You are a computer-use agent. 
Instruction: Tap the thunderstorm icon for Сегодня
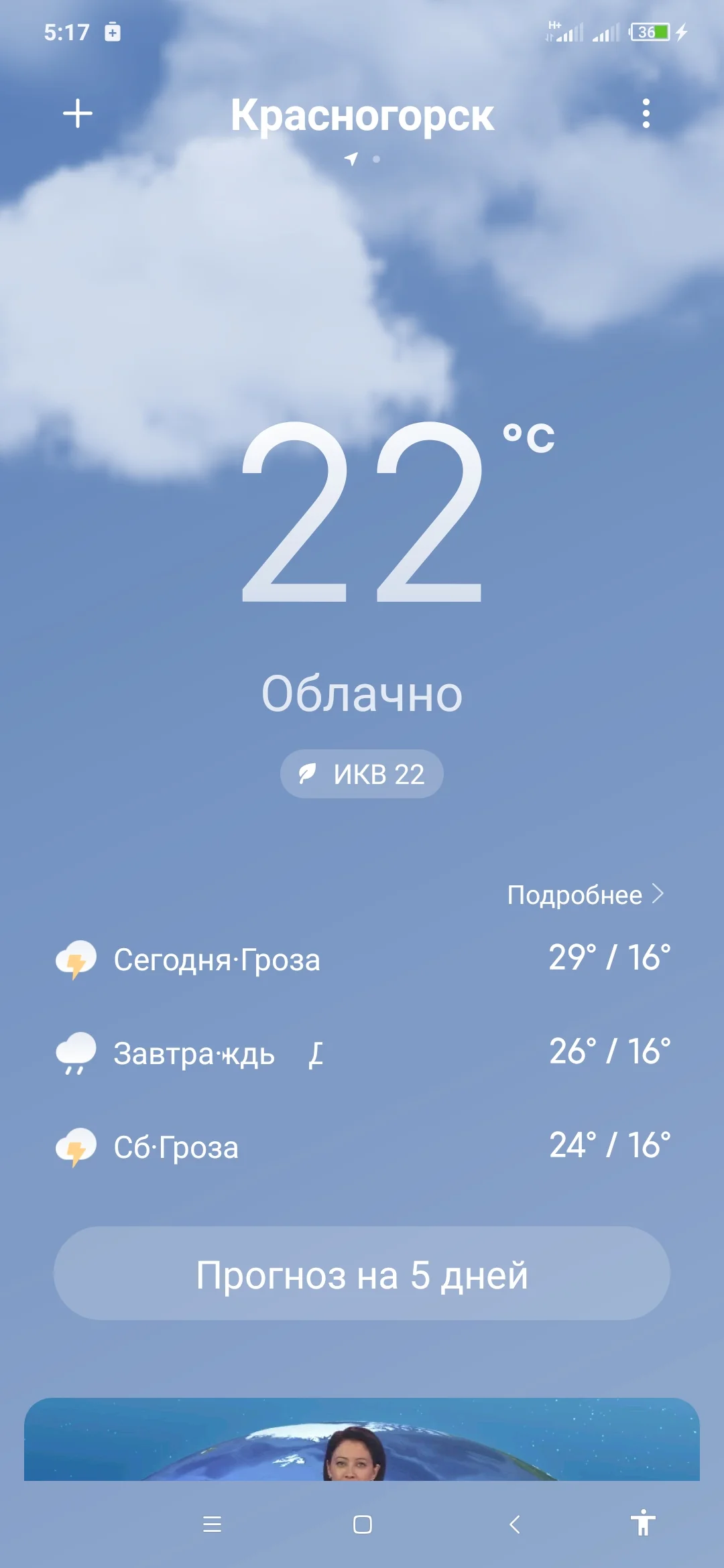point(76,960)
